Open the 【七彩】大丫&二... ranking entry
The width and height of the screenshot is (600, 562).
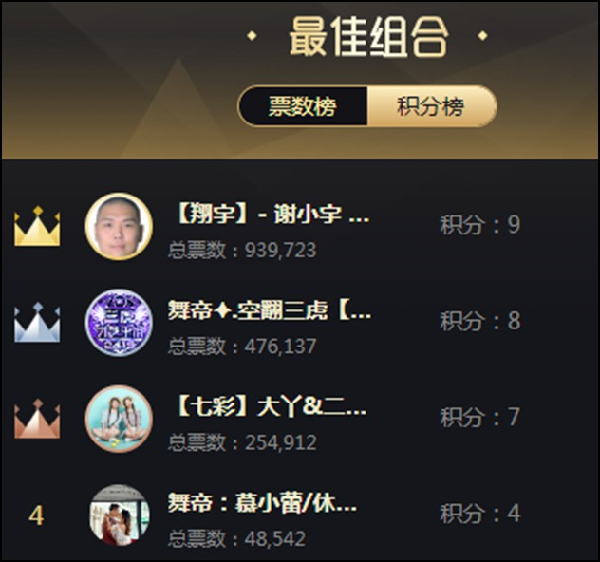pyautogui.click(x=269, y=407)
